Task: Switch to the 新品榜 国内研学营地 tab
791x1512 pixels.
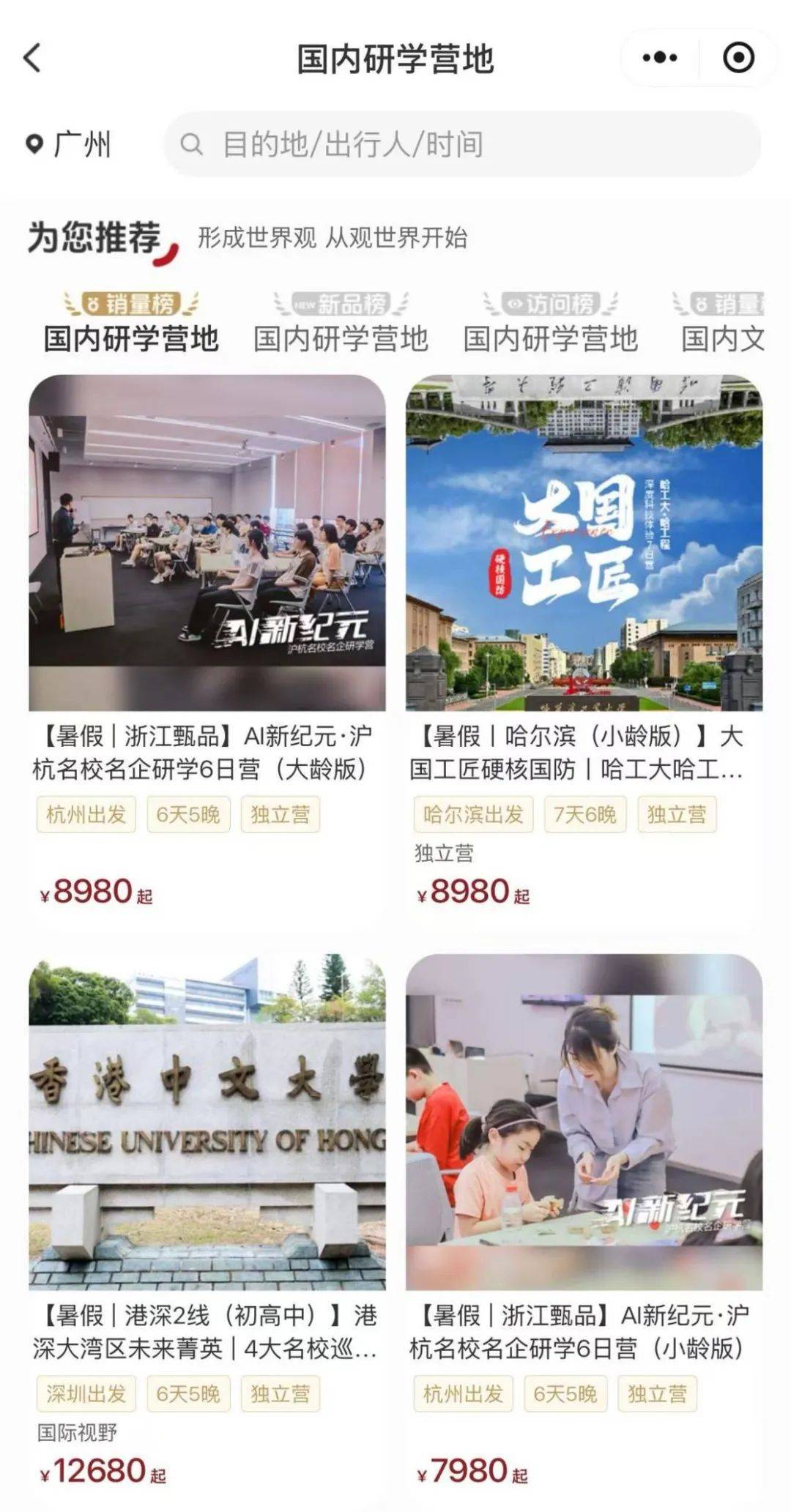Action: point(341,322)
